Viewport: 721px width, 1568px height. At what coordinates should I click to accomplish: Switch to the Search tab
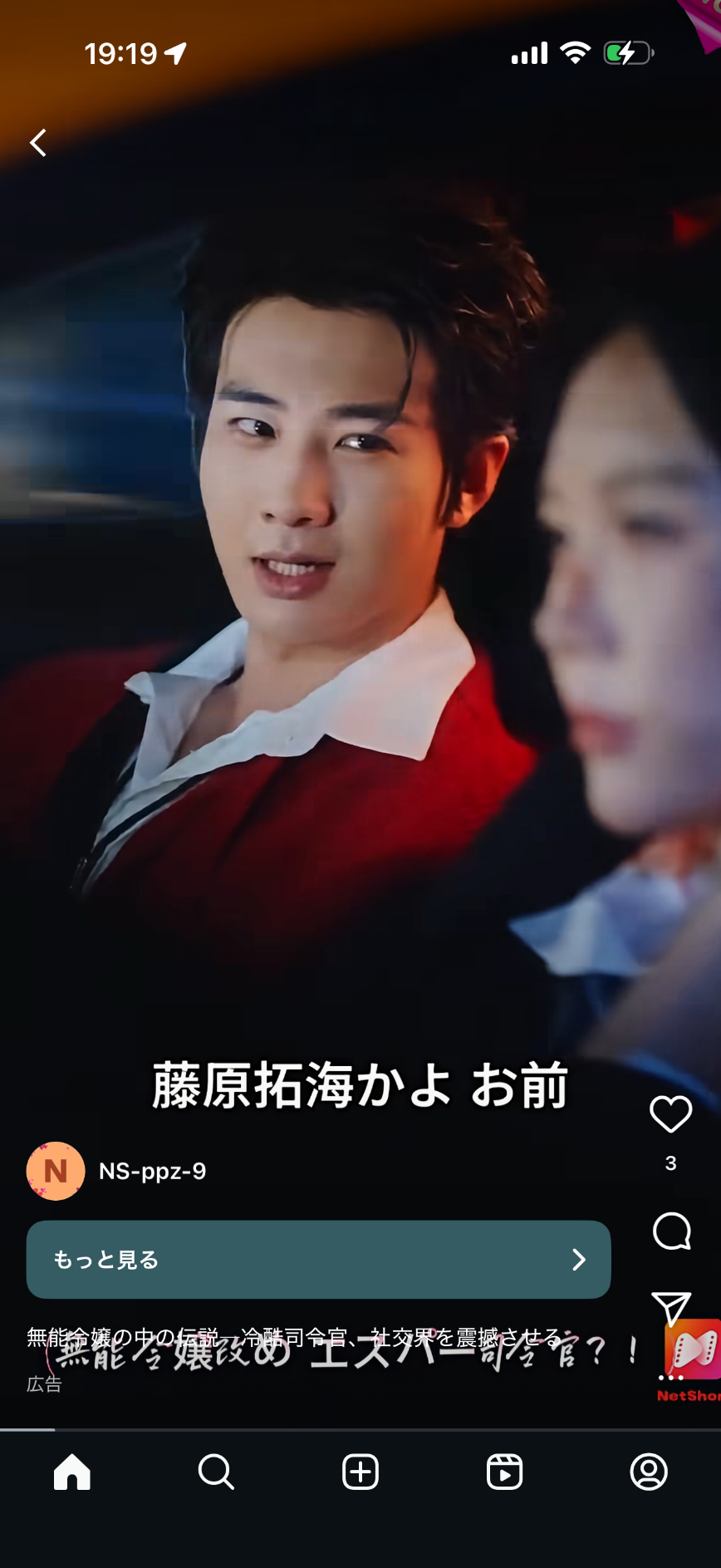pyautogui.click(x=216, y=1472)
